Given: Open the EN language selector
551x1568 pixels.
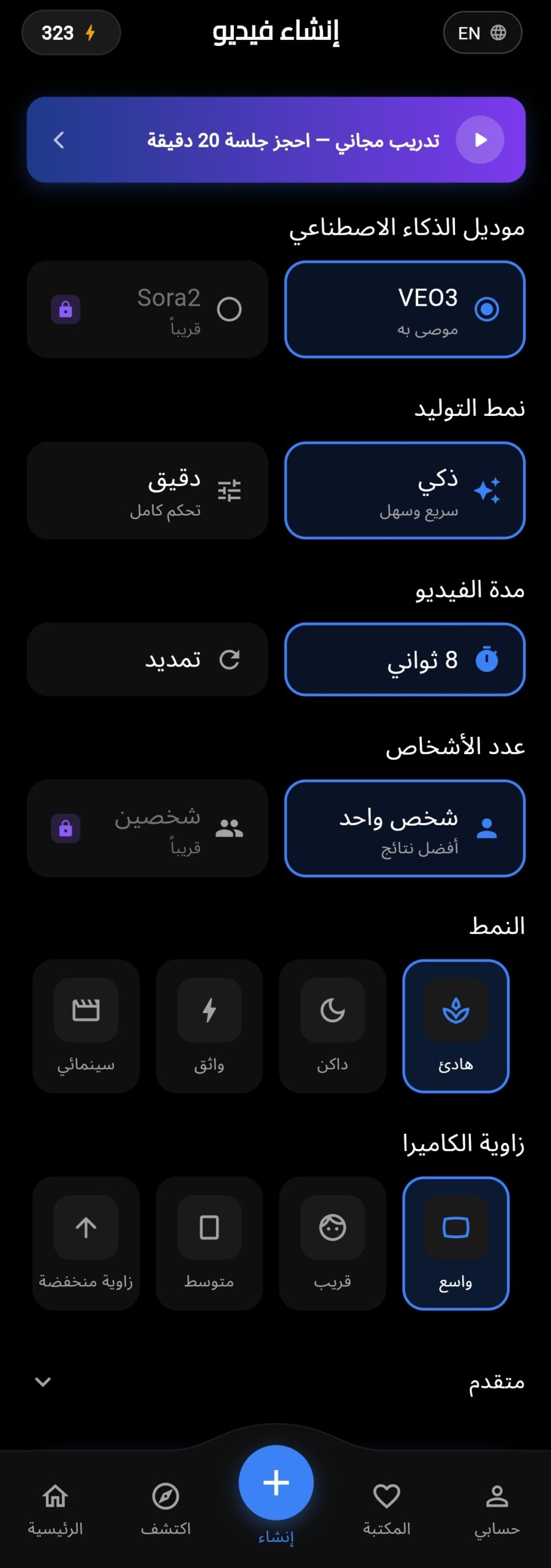Looking at the screenshot, I should coord(482,32).
